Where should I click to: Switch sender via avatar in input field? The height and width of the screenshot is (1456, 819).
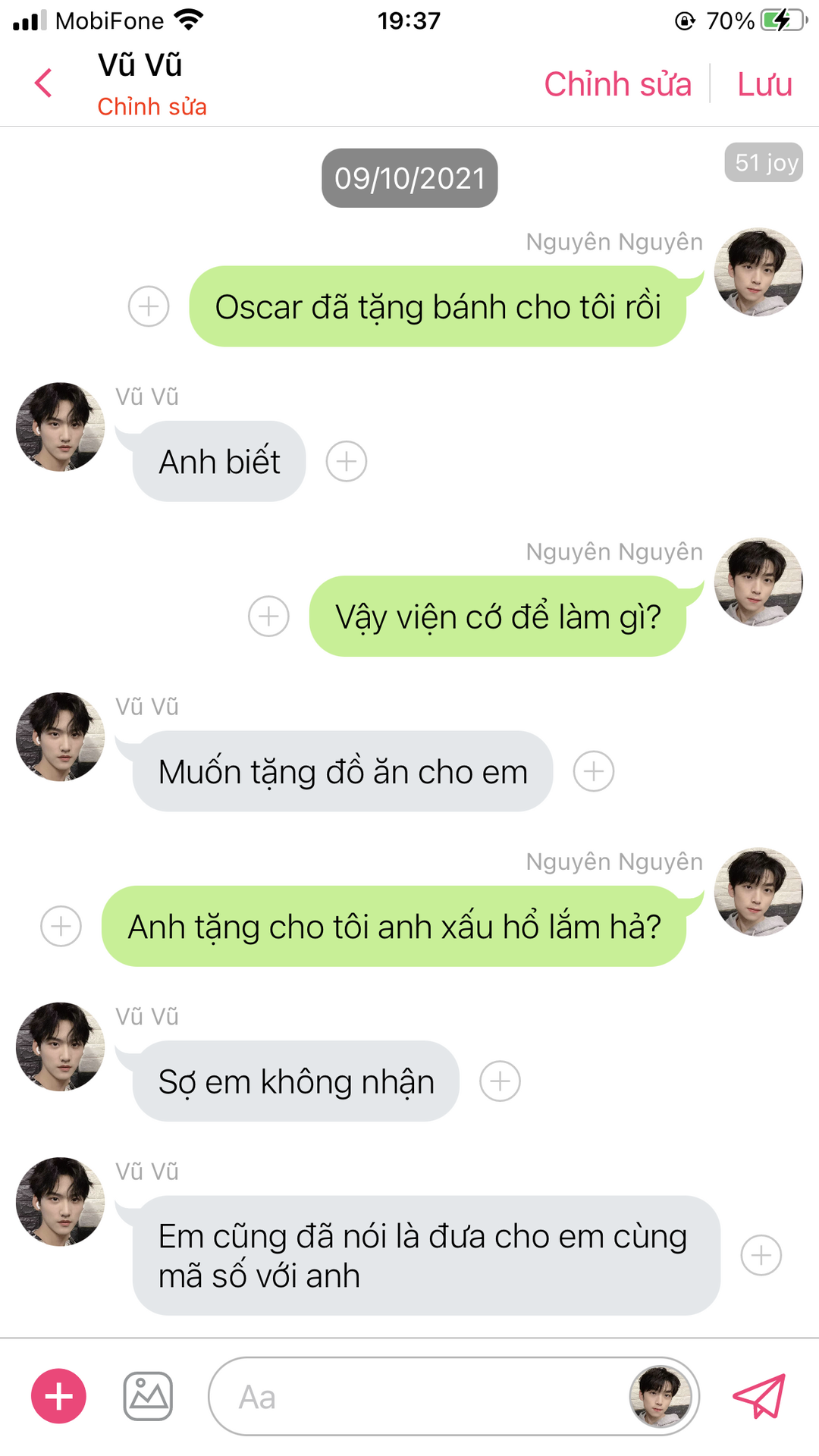point(661,1396)
